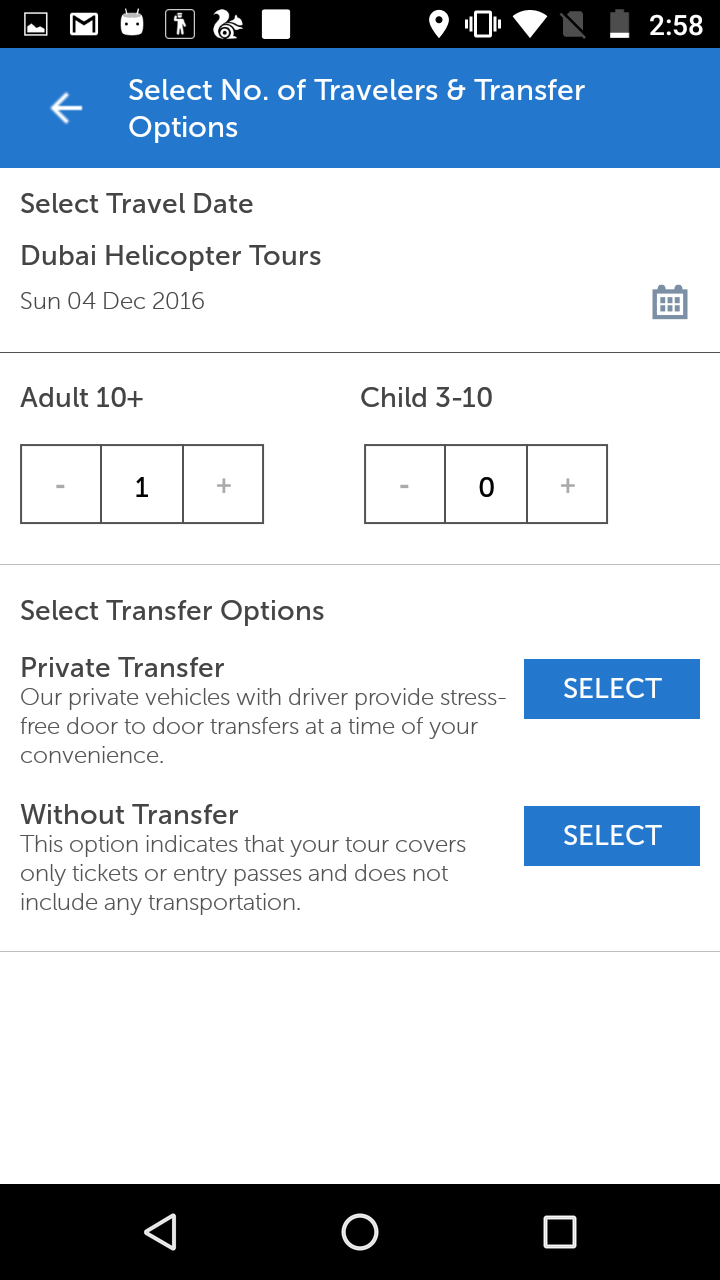This screenshot has width=720, height=1280.
Task: Decrease the Child 3-10 count
Action: (x=405, y=485)
